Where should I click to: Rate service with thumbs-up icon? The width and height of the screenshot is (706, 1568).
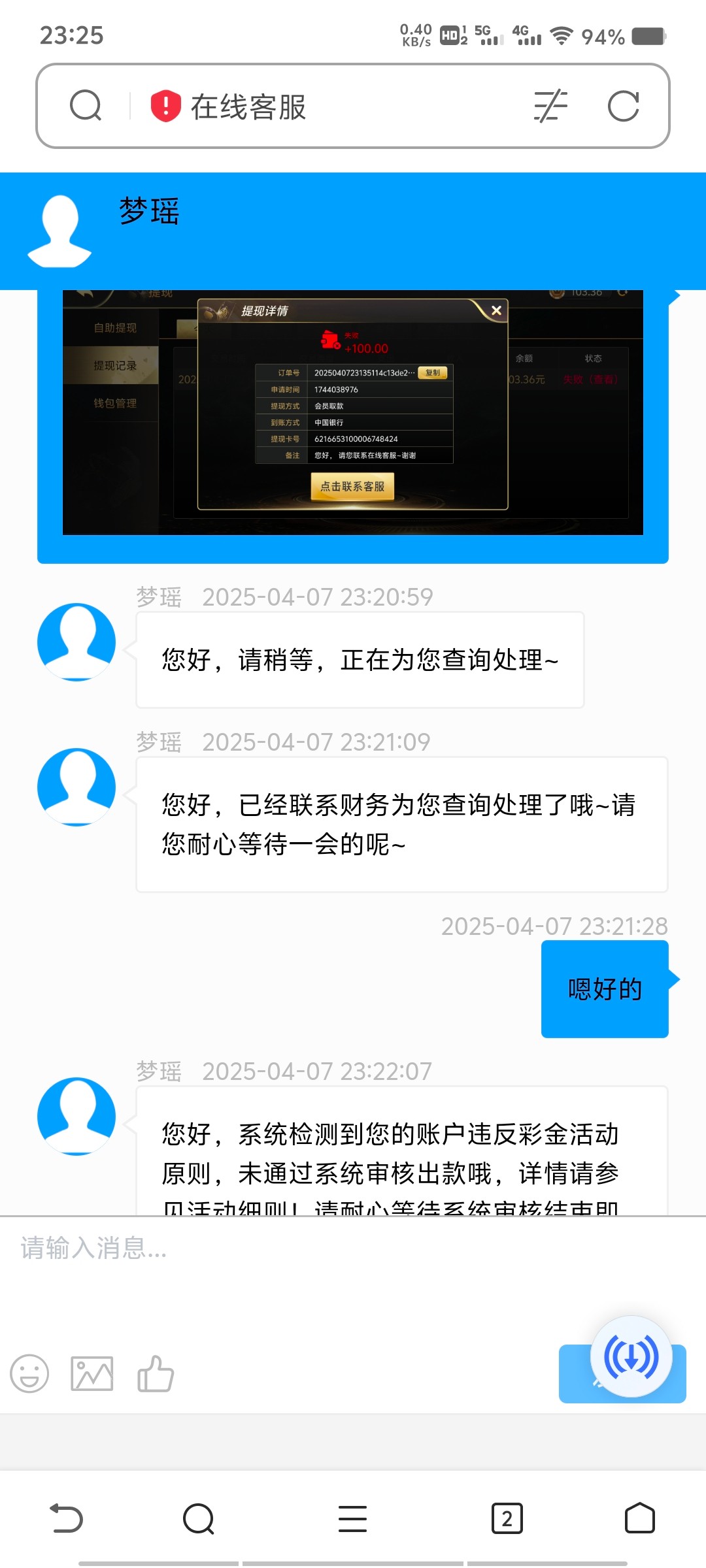tap(156, 1373)
